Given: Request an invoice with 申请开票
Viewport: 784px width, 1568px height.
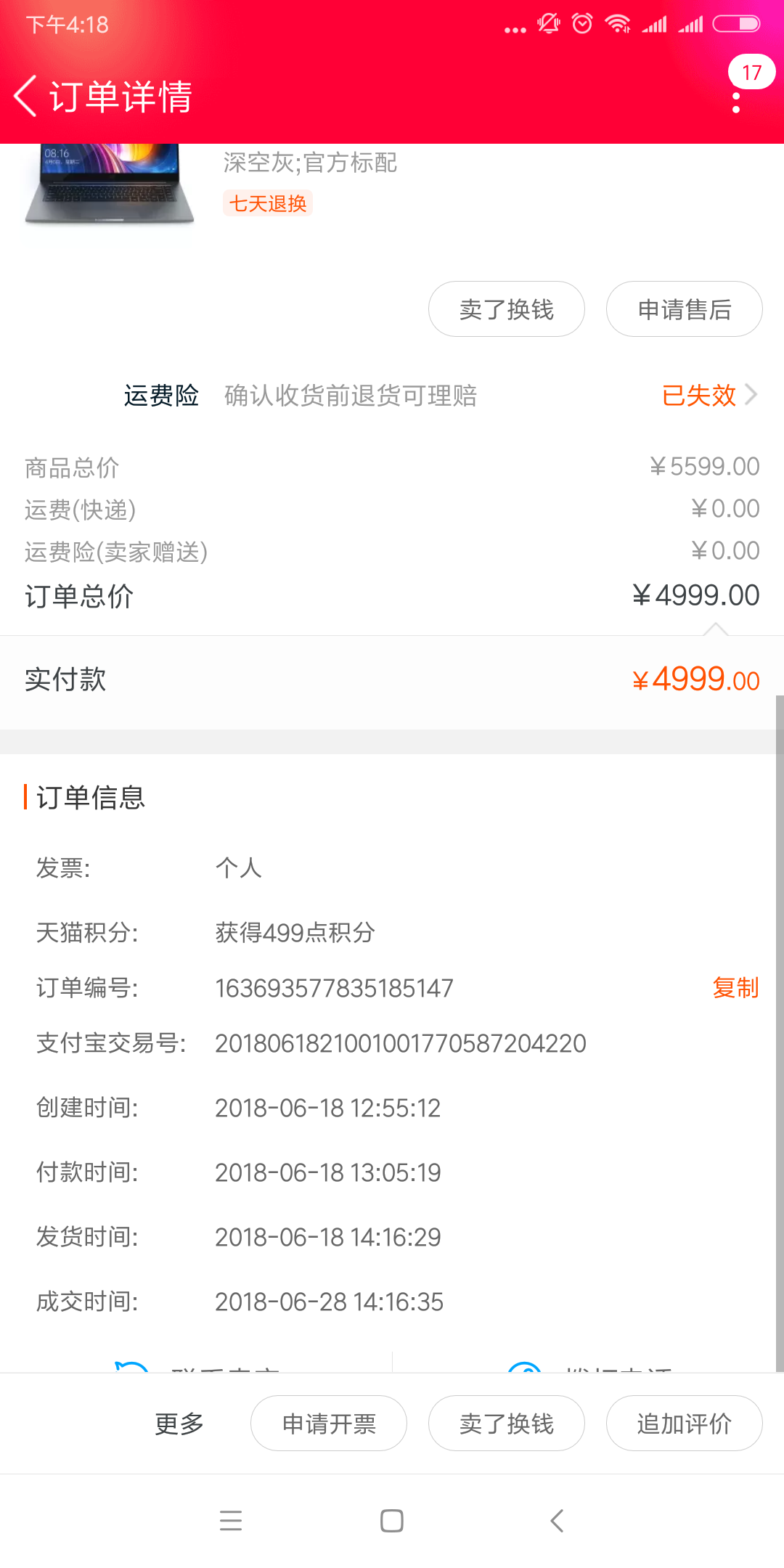Looking at the screenshot, I should 329,1424.
